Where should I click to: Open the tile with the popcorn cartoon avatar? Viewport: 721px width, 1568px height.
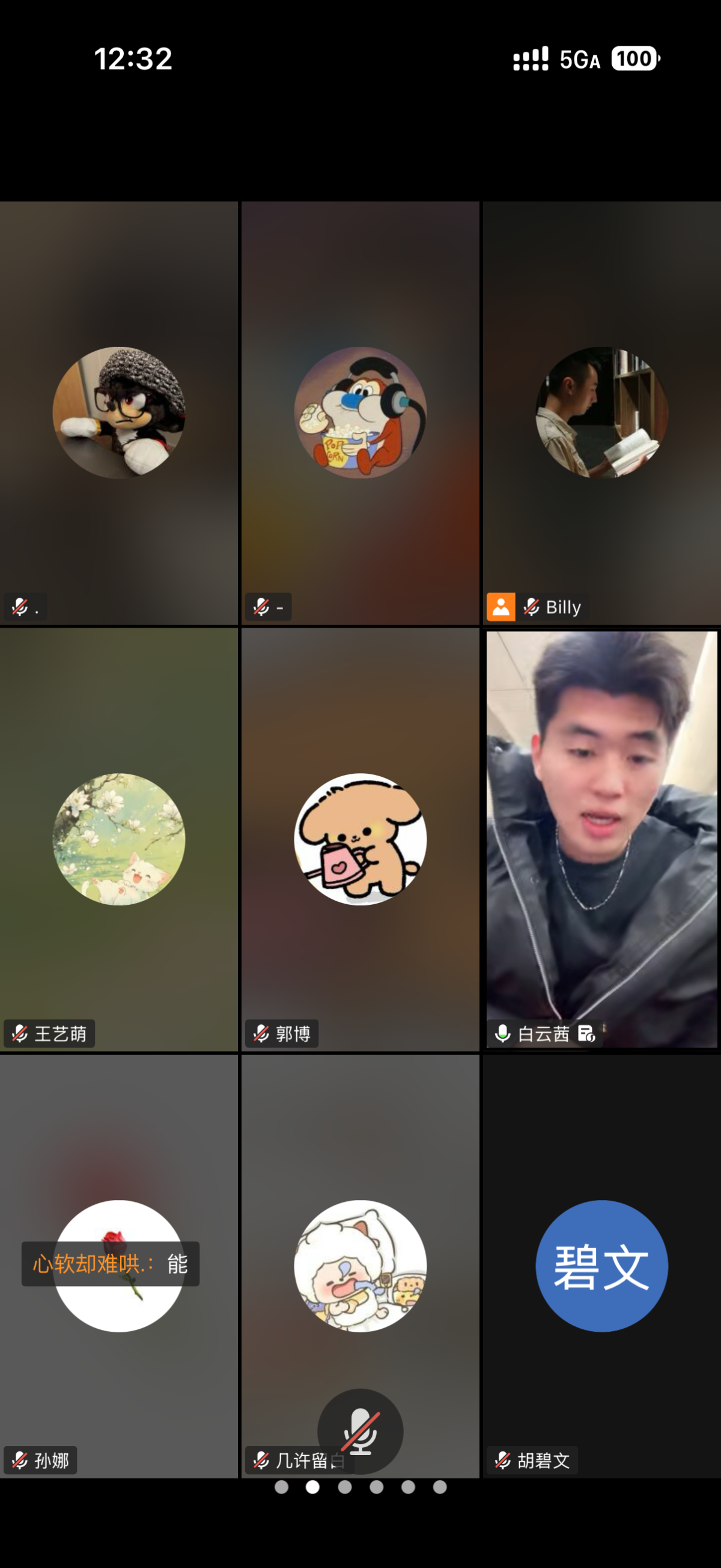click(x=360, y=412)
